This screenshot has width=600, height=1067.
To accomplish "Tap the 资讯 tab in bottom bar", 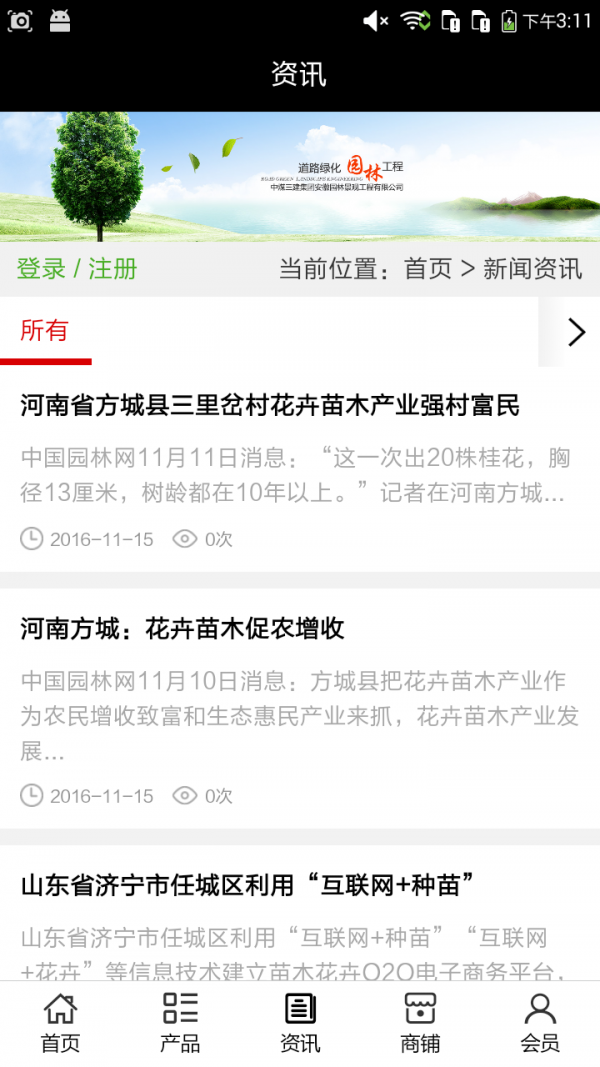I will (300, 1023).
